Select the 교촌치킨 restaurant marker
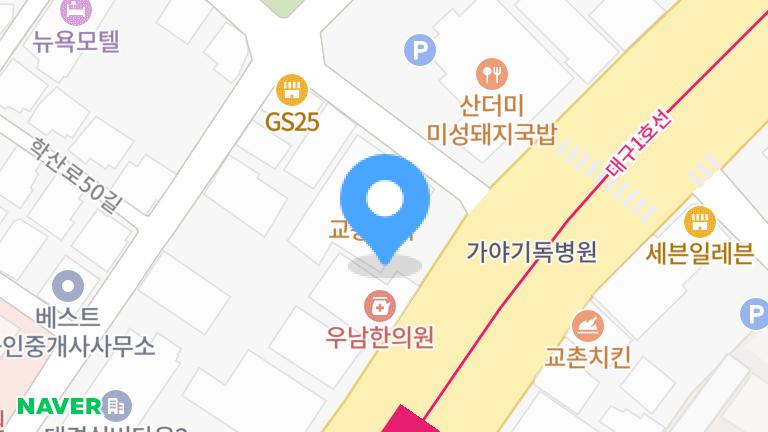The image size is (768, 432). pos(588,325)
